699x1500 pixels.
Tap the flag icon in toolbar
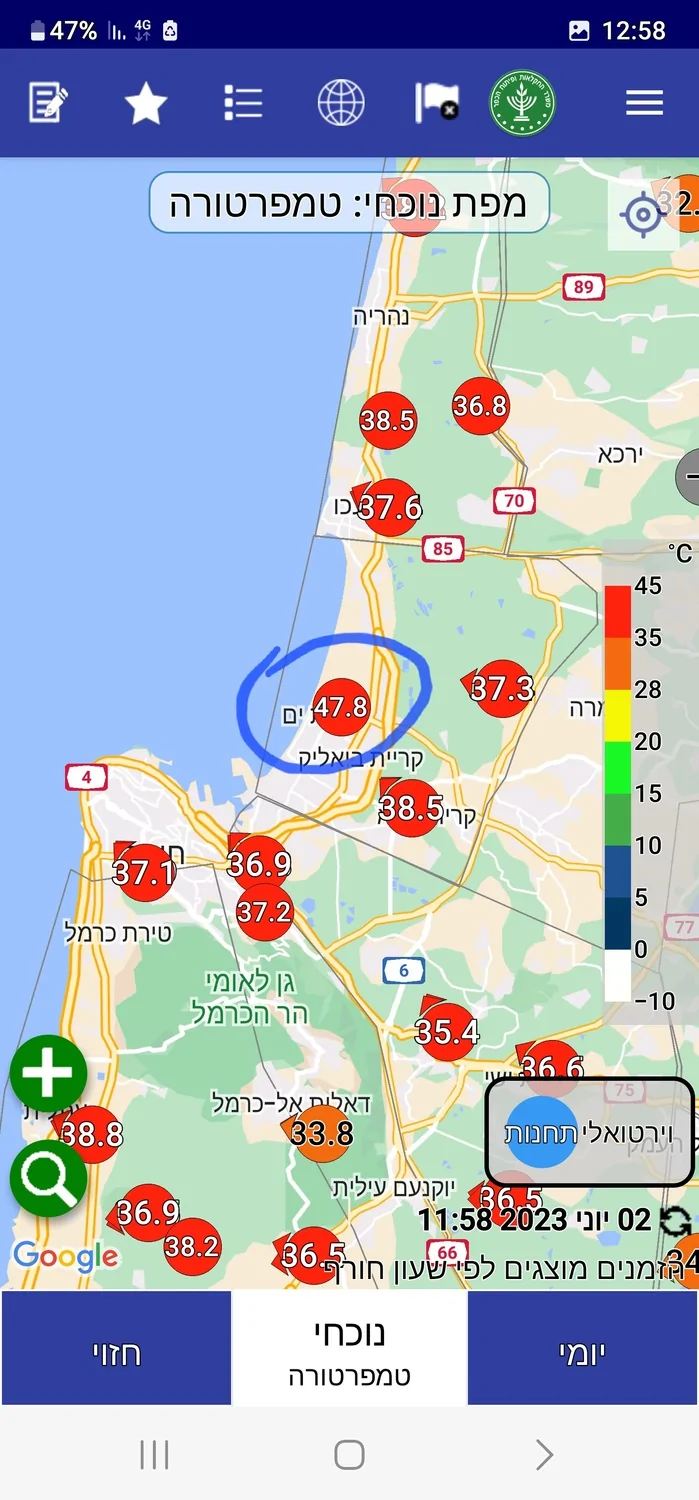click(x=436, y=103)
